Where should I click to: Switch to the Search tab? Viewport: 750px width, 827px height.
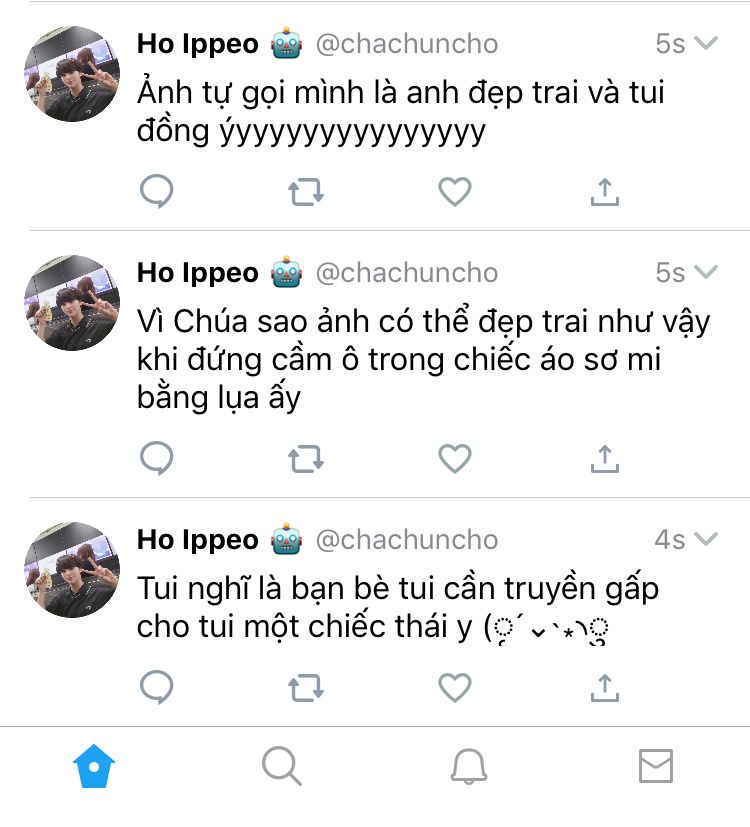point(281,767)
